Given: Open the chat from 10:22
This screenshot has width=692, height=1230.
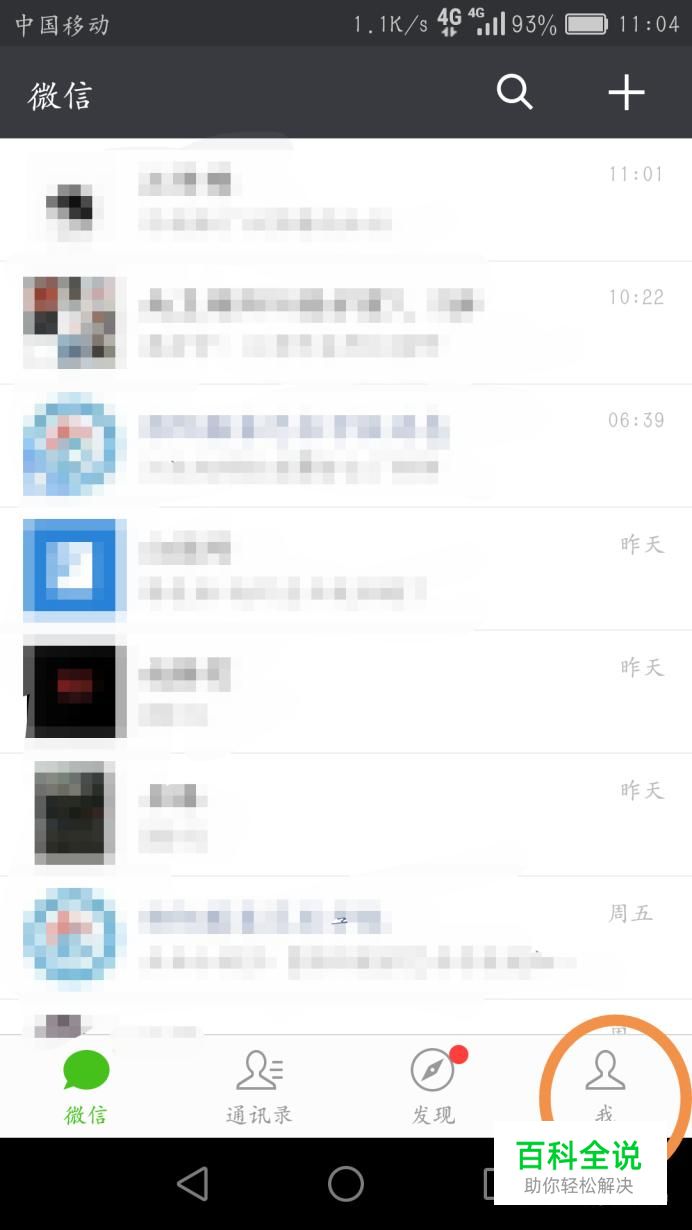Looking at the screenshot, I should [x=346, y=323].
